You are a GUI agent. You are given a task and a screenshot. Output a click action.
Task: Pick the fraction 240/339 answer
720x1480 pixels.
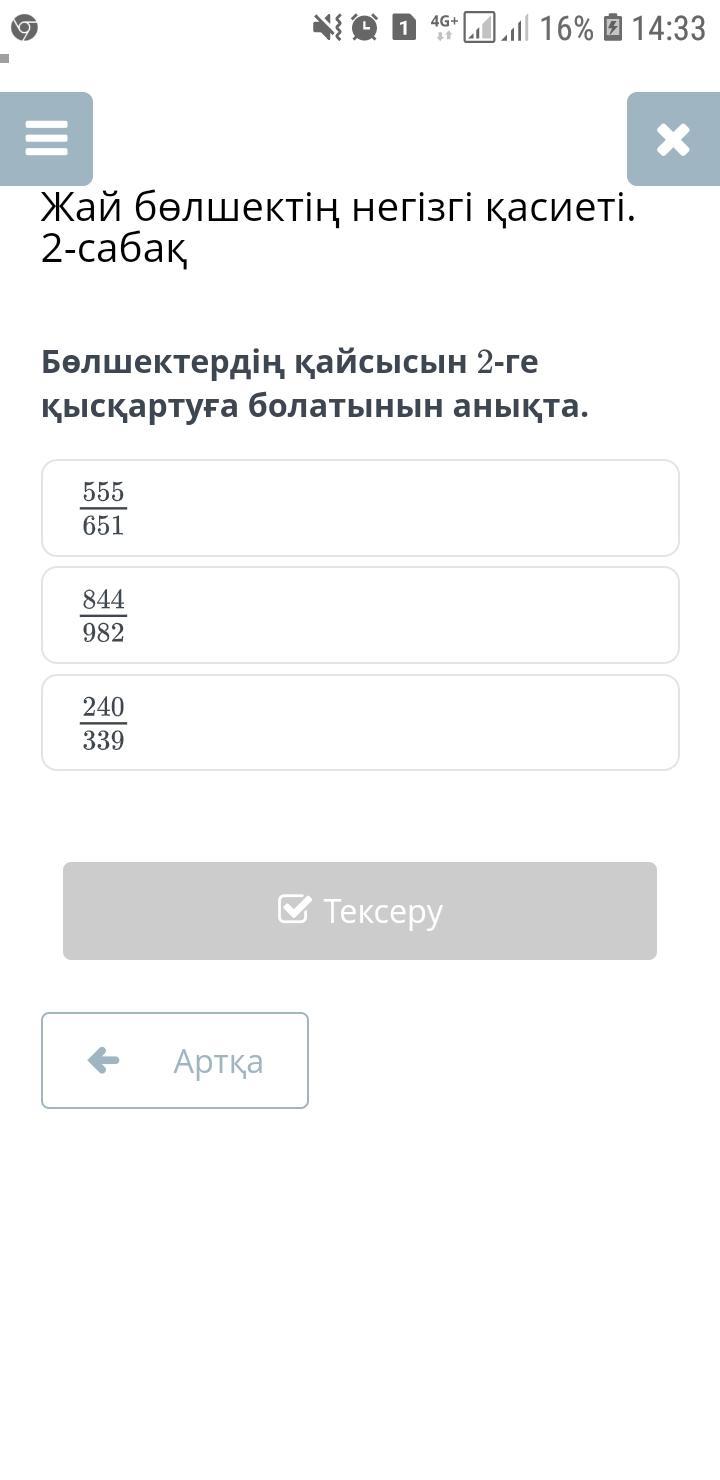360,722
